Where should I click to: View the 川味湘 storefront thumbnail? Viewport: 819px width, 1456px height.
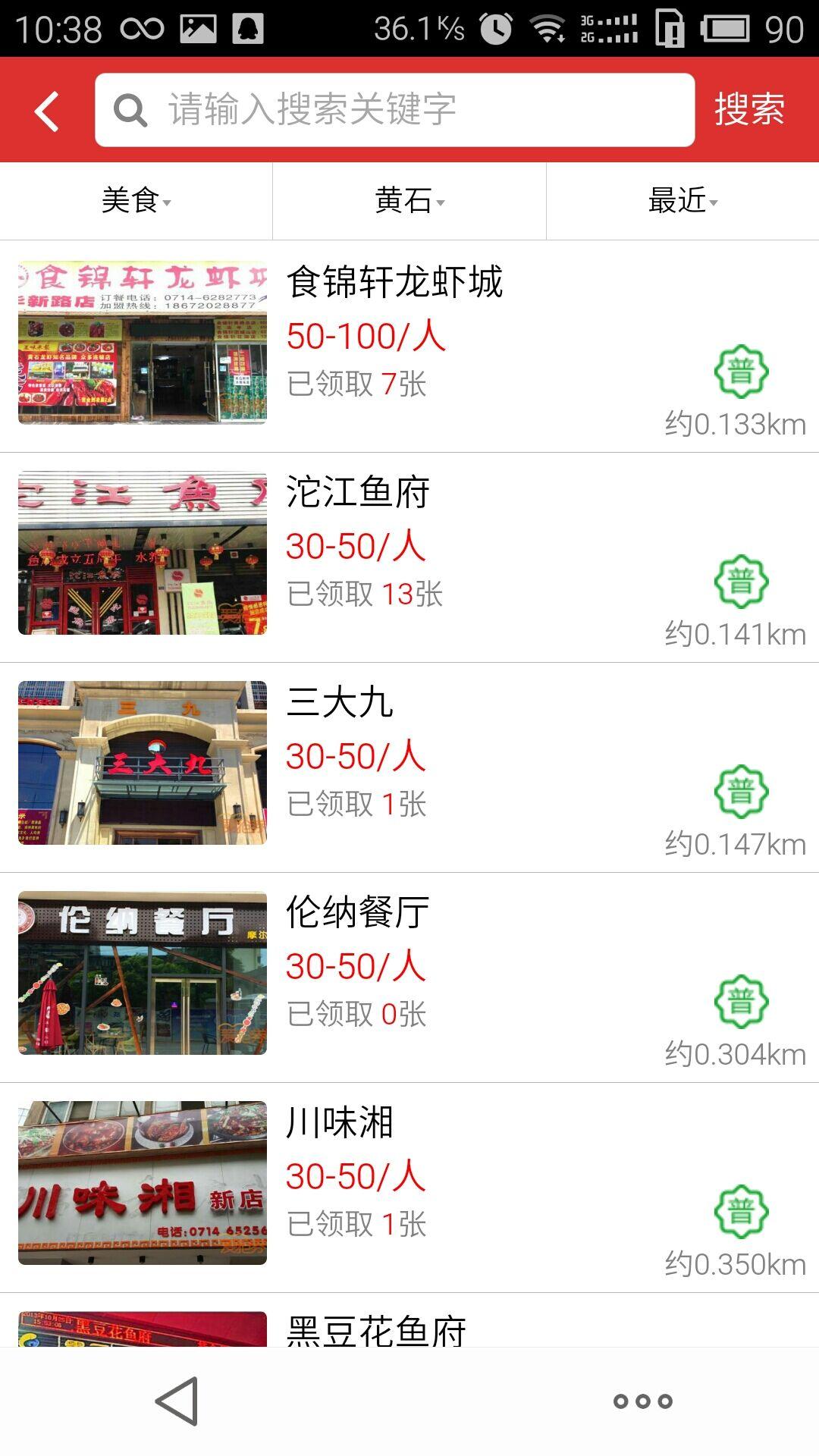coord(141,1187)
